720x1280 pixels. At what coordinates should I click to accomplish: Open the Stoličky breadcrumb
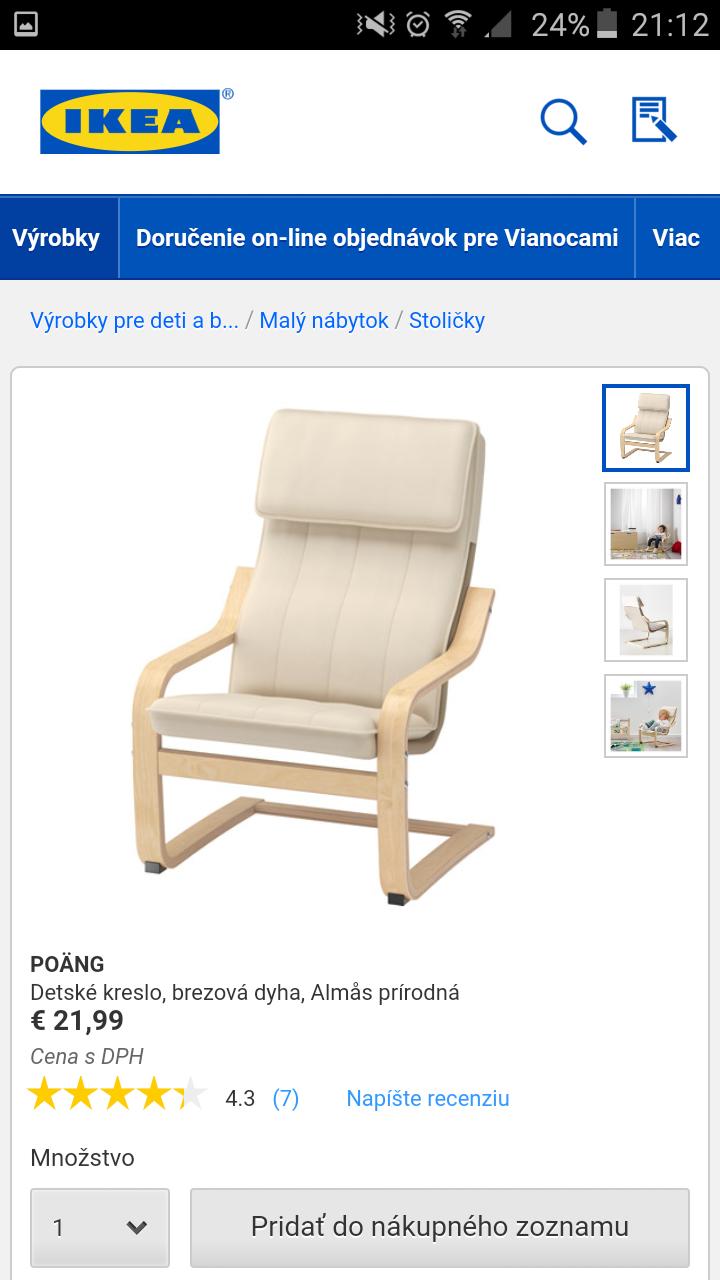[447, 320]
